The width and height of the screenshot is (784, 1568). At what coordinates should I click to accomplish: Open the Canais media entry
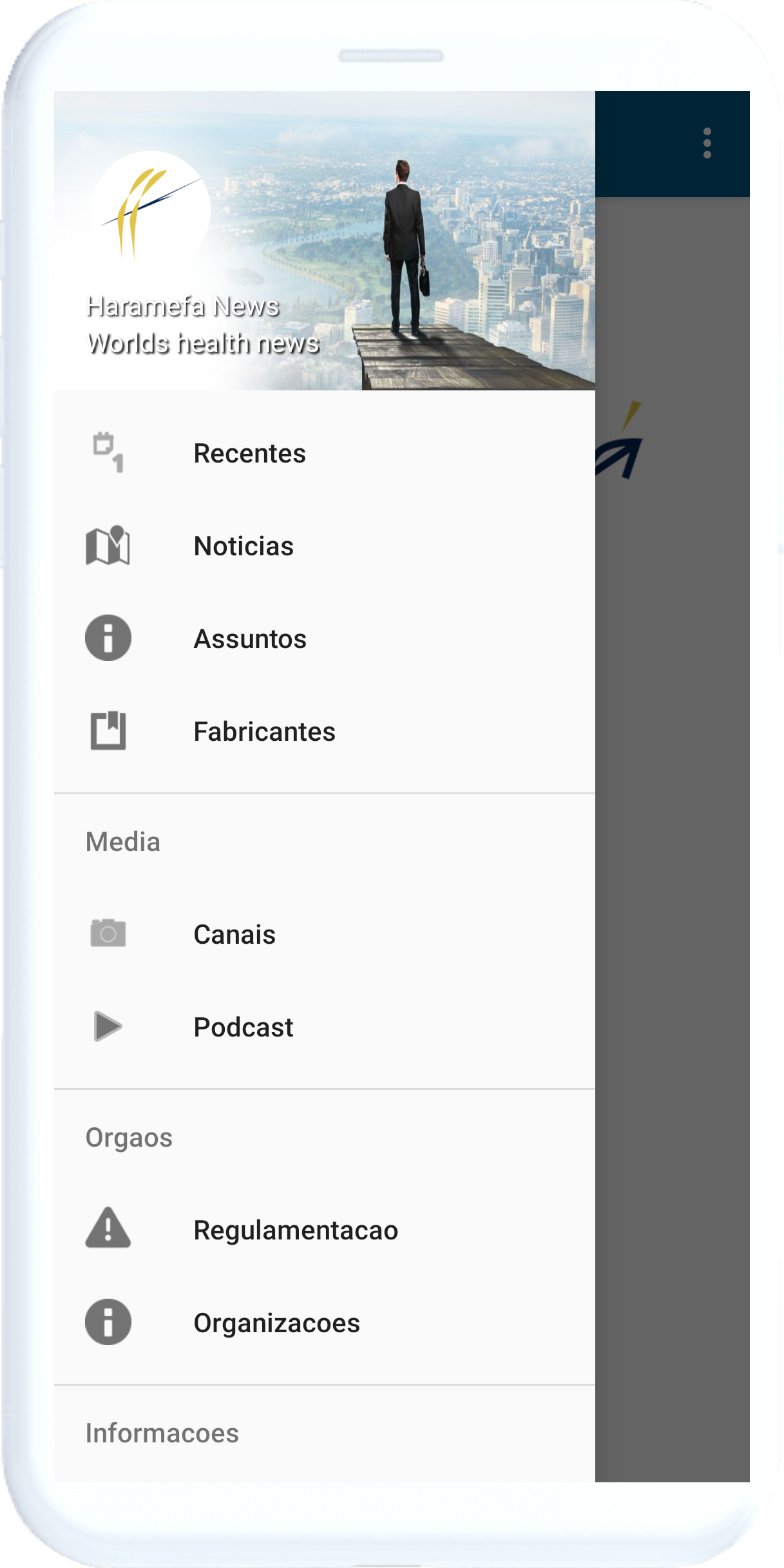click(x=234, y=934)
